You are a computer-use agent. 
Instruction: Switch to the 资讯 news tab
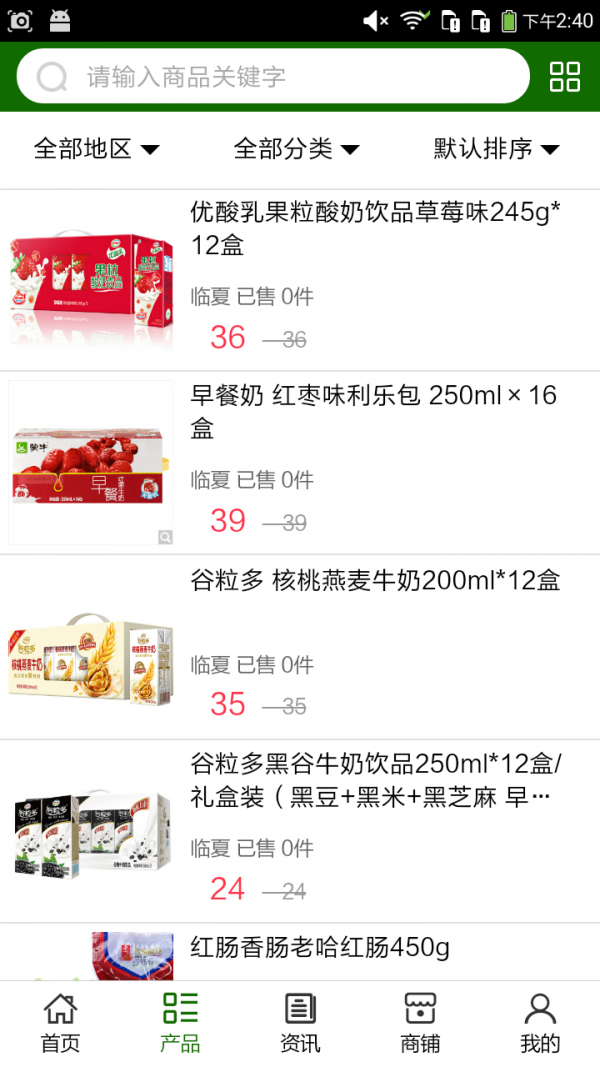[x=300, y=1023]
